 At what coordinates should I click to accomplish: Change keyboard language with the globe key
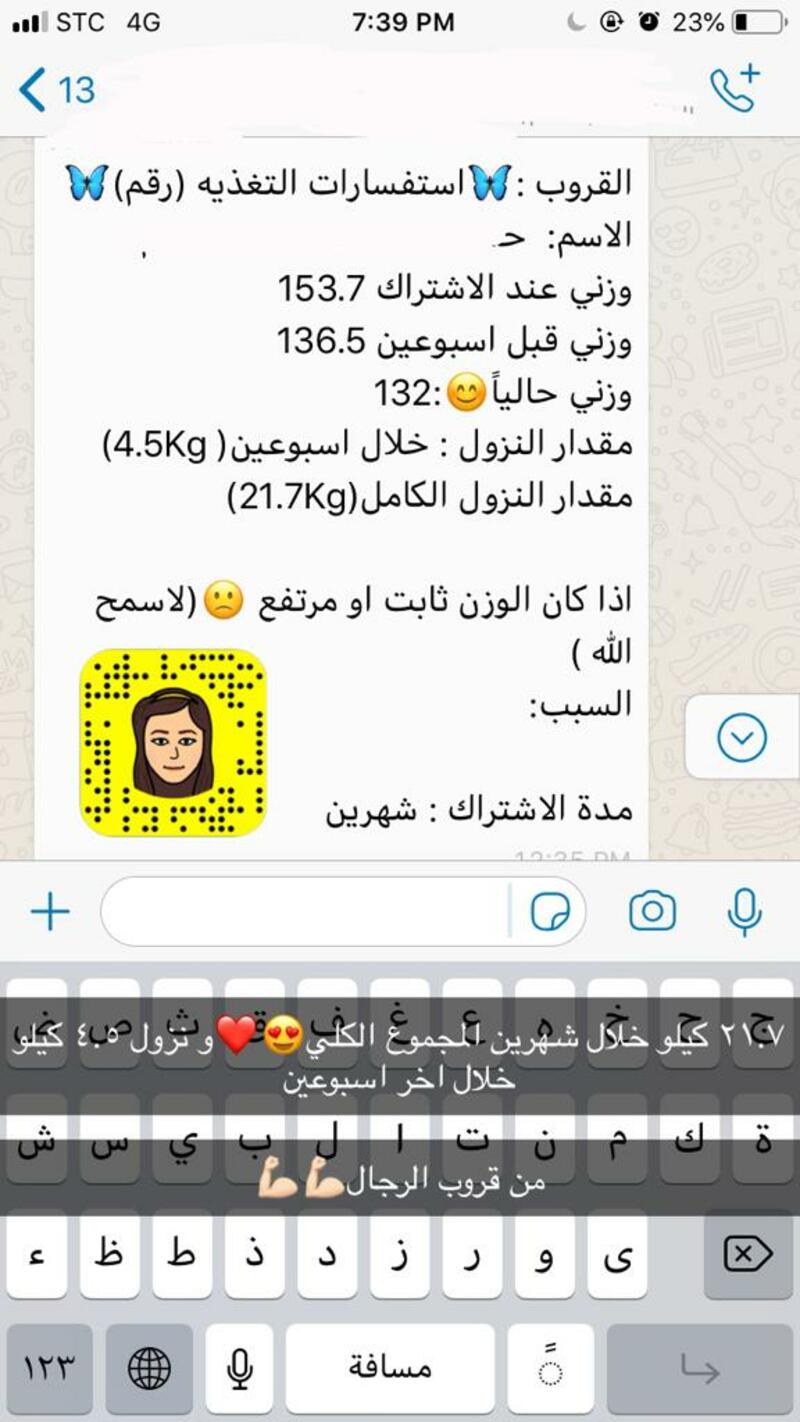149,1368
